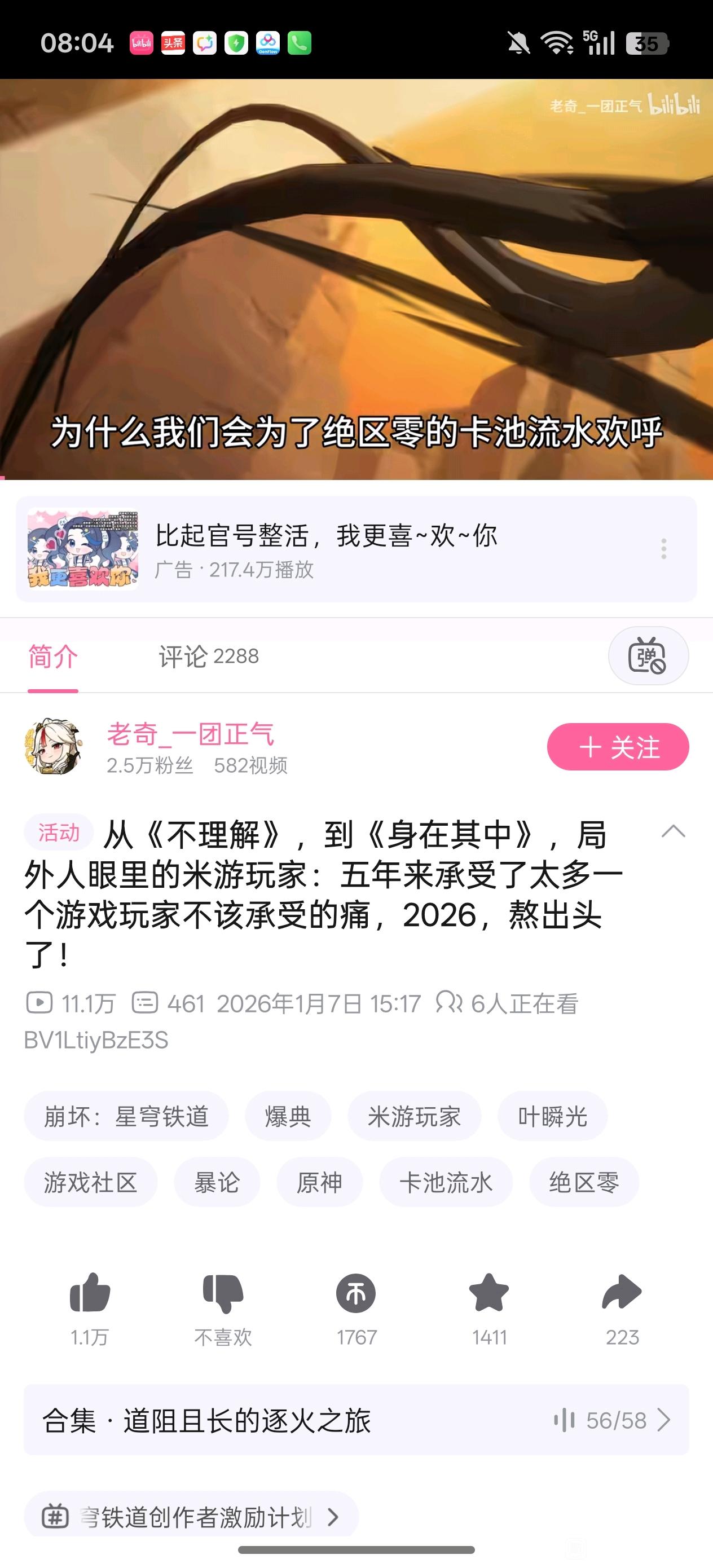Open the ad card 比起官号整活，我更喜~欢~你
713x1568 pixels.
pyautogui.click(x=325, y=548)
